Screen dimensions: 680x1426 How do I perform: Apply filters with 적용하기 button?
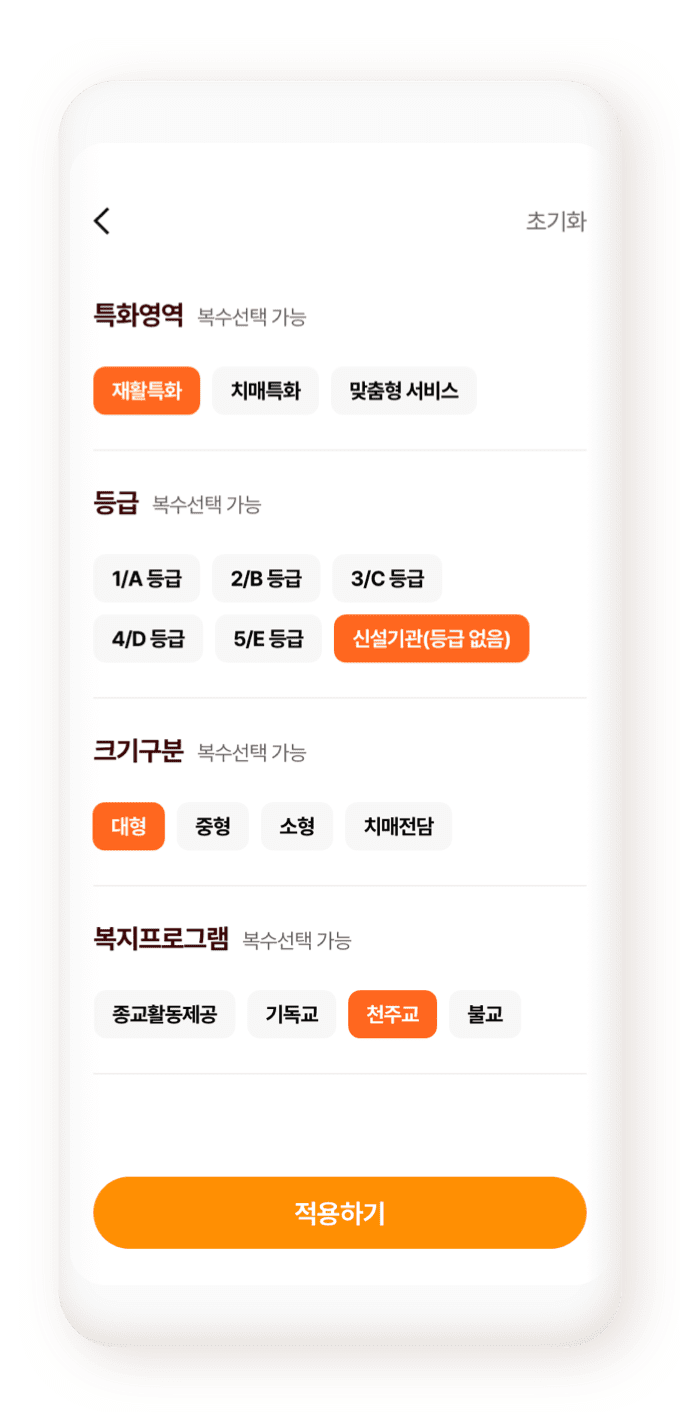pyautogui.click(x=340, y=1213)
